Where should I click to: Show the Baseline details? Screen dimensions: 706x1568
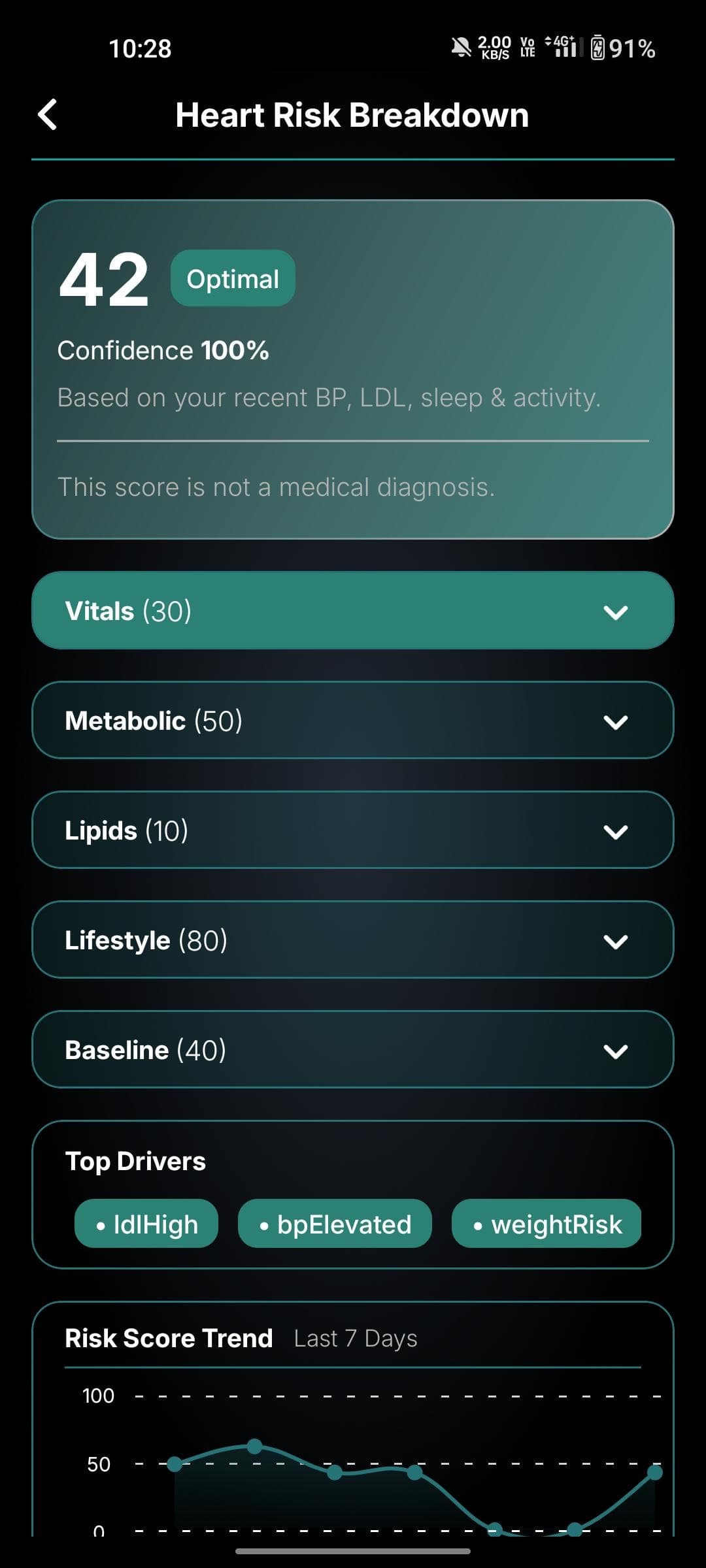pyautogui.click(x=352, y=1049)
